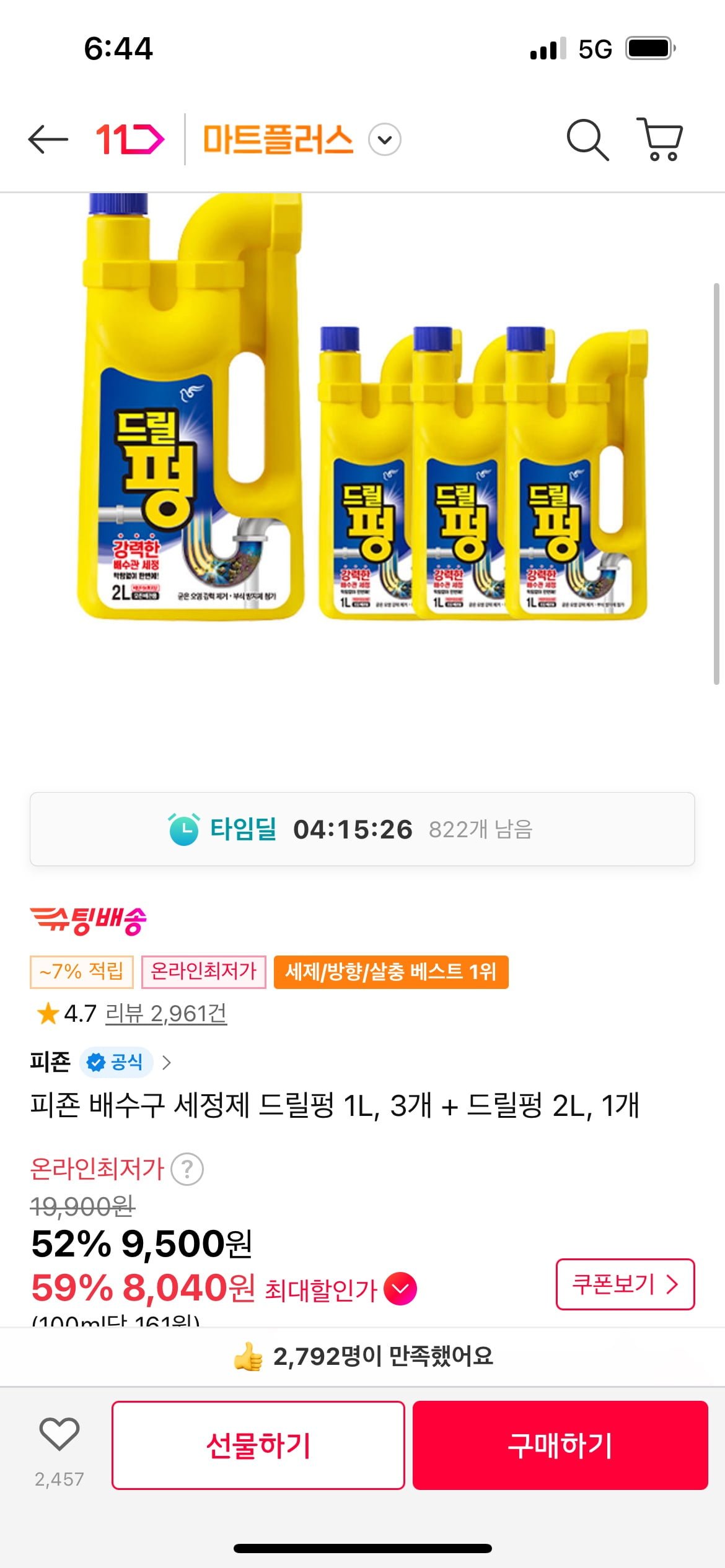725x1568 pixels.
Task: Add this product to favorites with the heart
Action: (x=59, y=1434)
